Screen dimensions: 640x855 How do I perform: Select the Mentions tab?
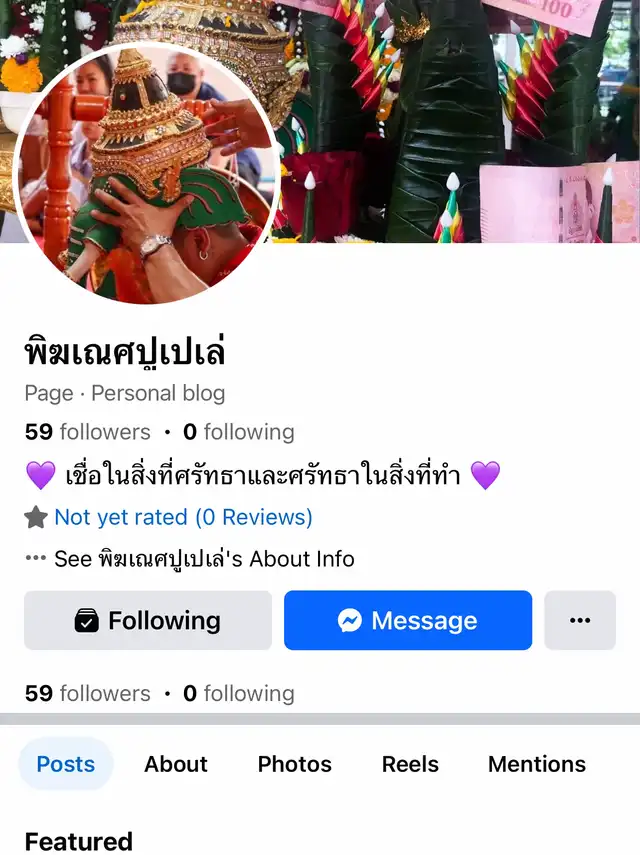[x=537, y=764]
